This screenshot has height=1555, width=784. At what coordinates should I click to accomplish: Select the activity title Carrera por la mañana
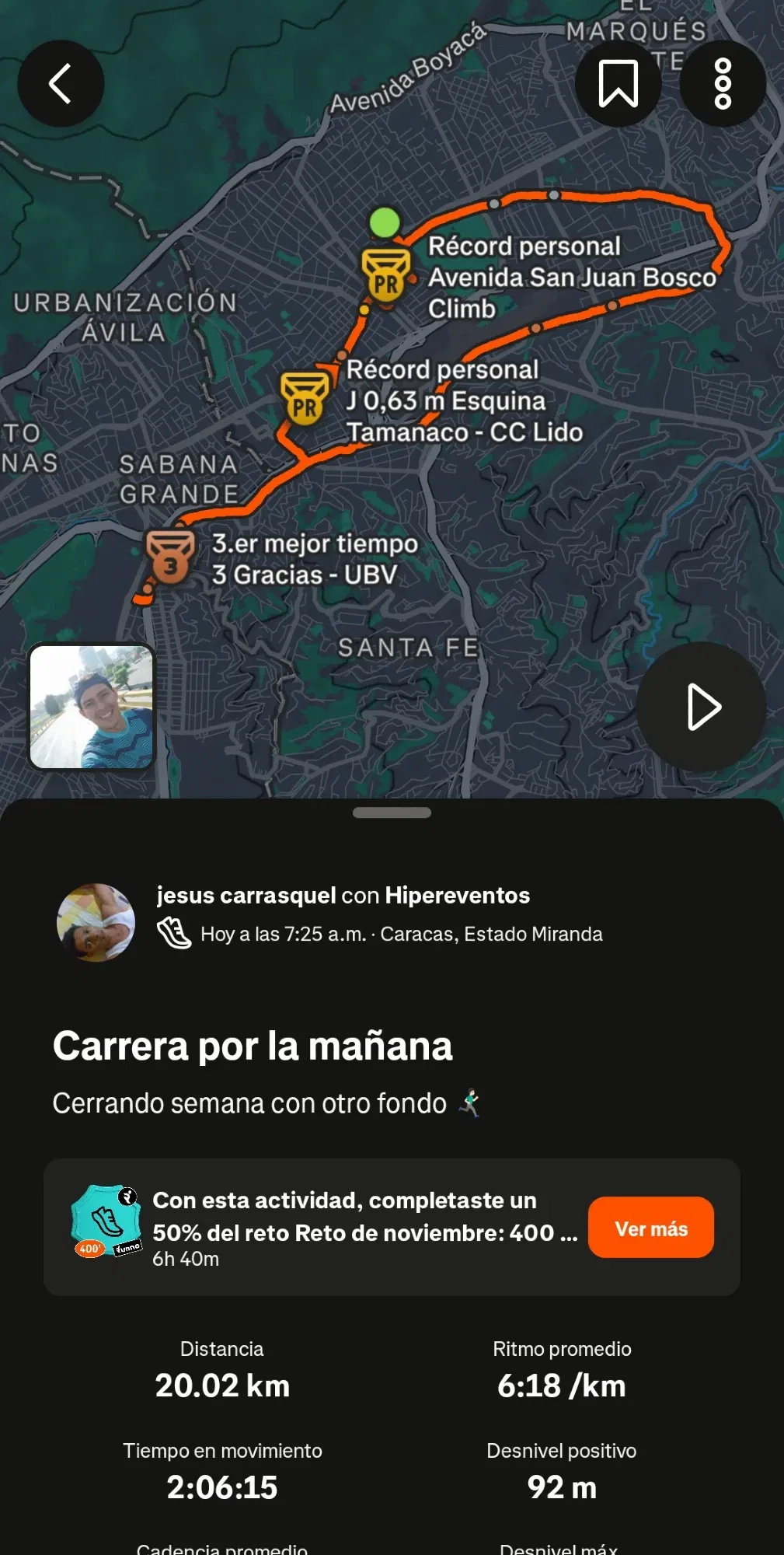(x=252, y=1046)
